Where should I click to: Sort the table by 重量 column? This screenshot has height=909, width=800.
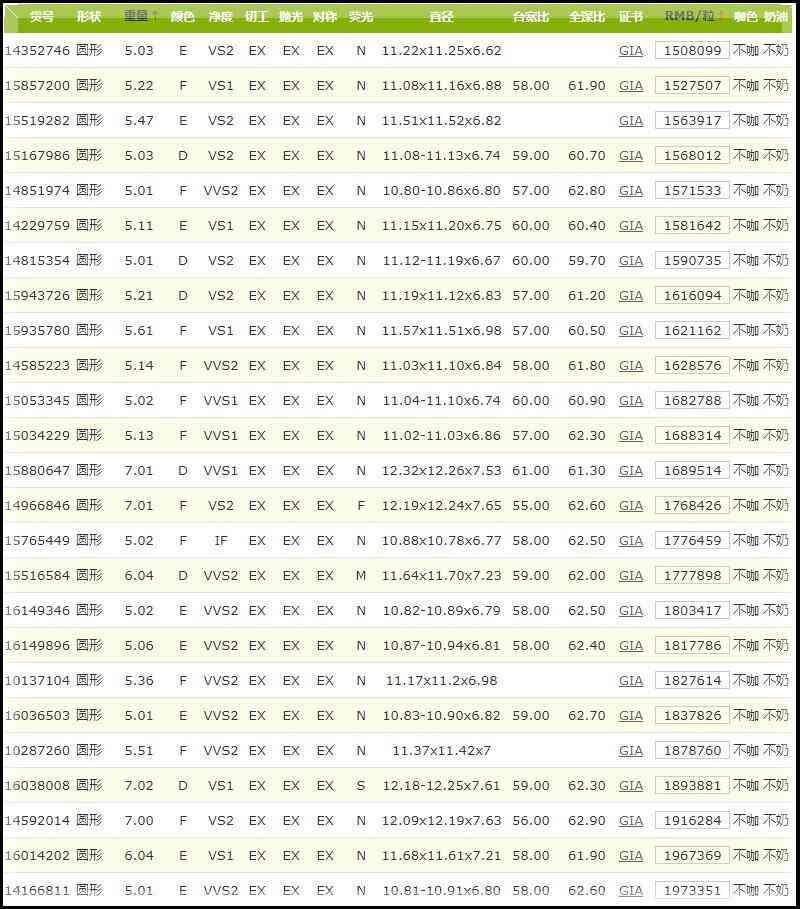coord(136,16)
